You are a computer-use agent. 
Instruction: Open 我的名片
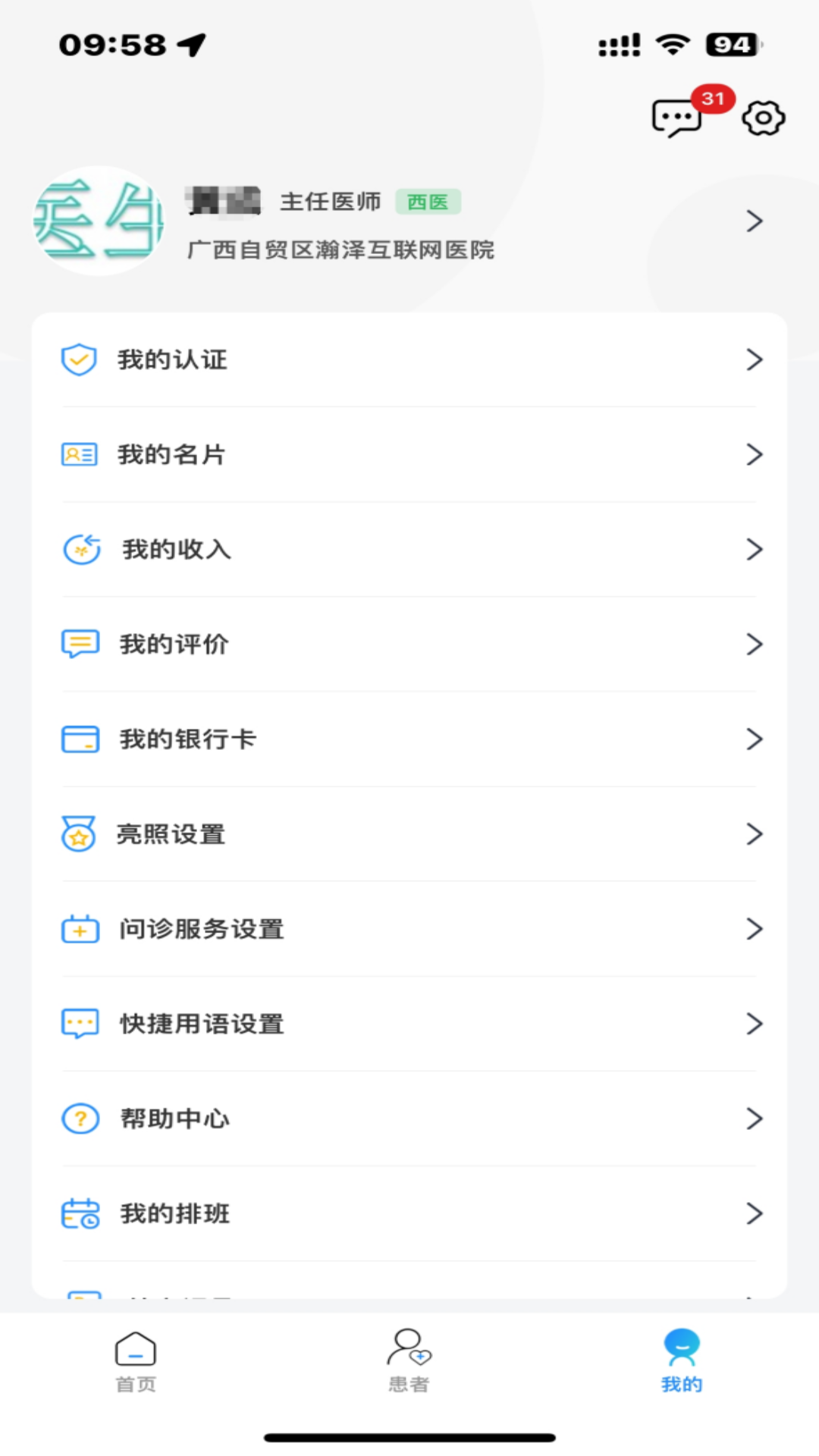(x=409, y=454)
